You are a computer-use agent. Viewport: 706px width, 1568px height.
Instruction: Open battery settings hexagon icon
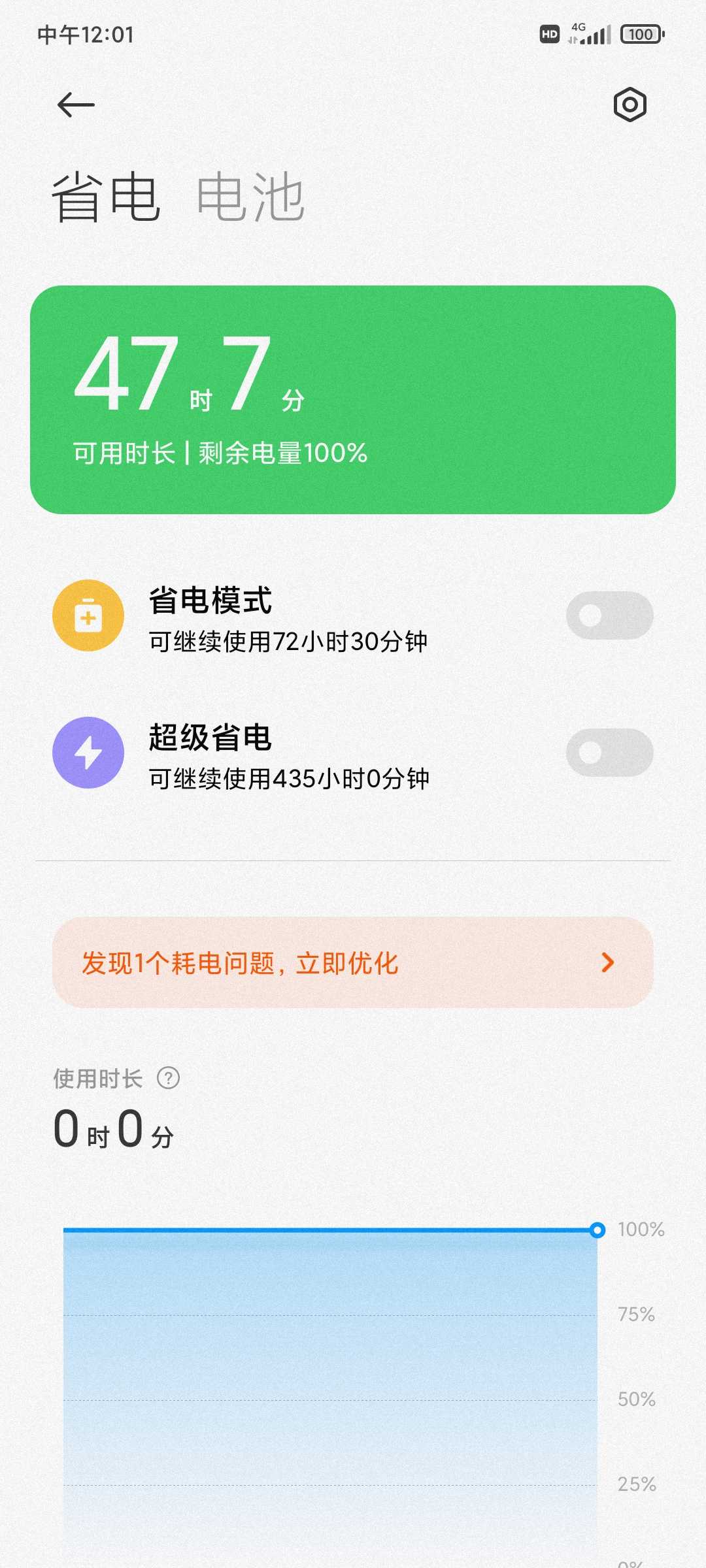pyautogui.click(x=630, y=105)
